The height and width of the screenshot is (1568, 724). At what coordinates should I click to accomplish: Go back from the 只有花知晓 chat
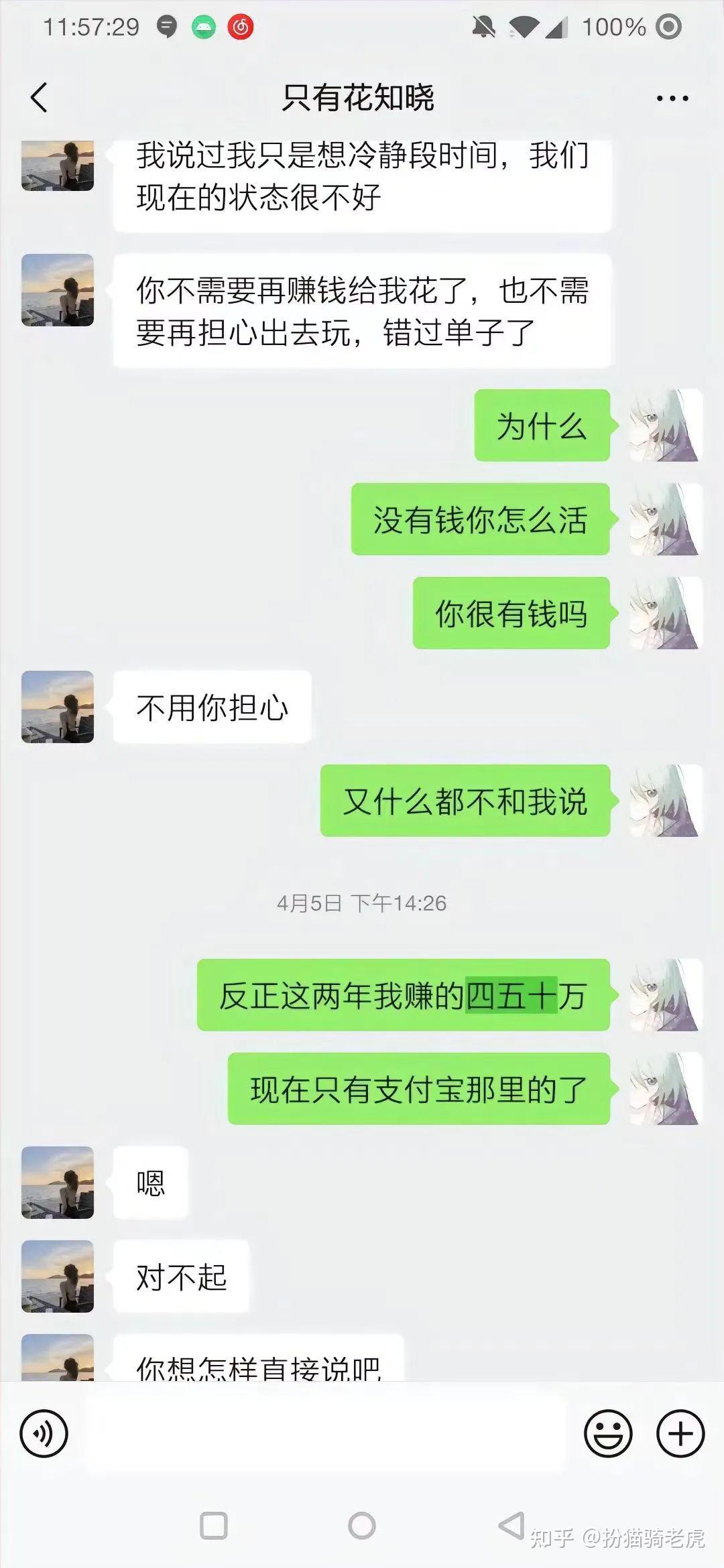(40, 98)
